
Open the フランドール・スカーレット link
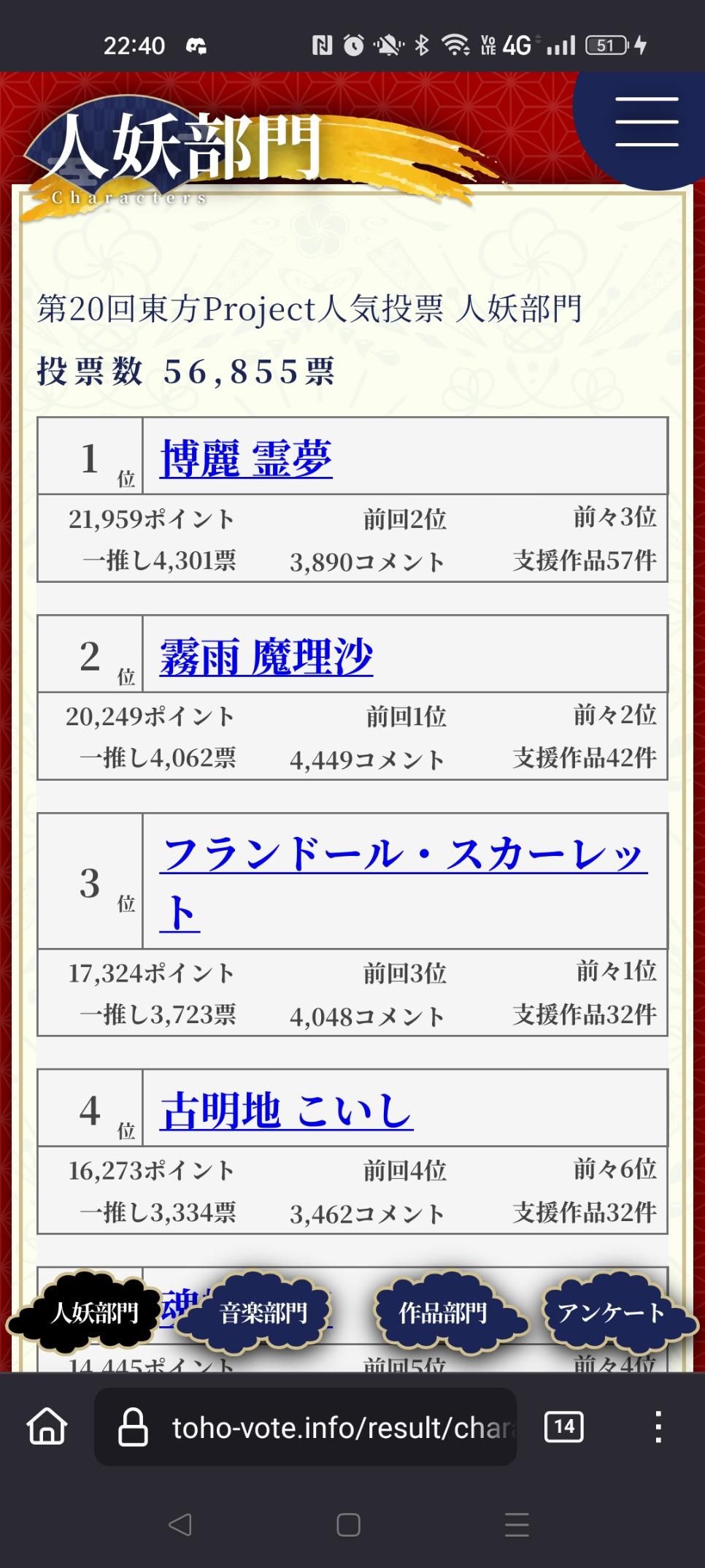coord(404,882)
